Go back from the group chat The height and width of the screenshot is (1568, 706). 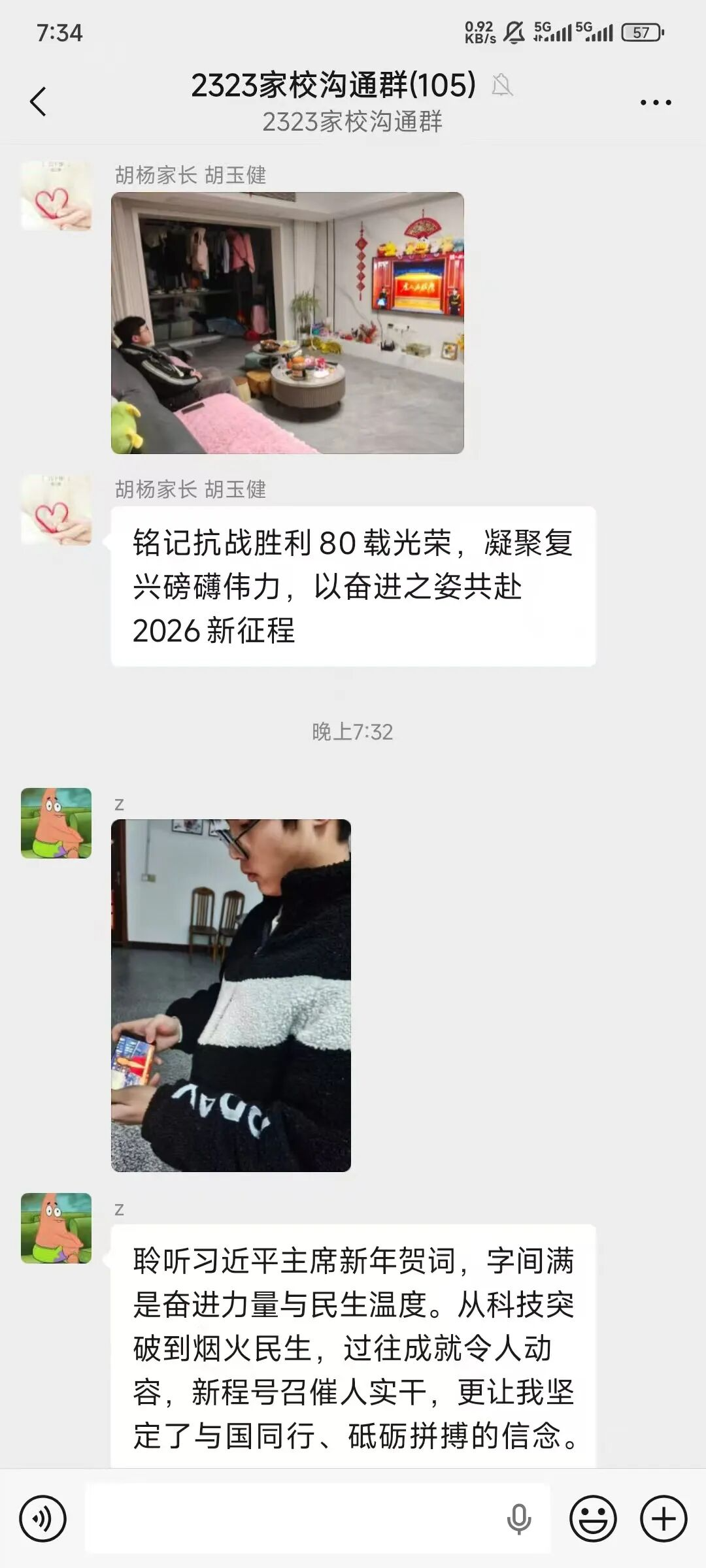click(39, 102)
